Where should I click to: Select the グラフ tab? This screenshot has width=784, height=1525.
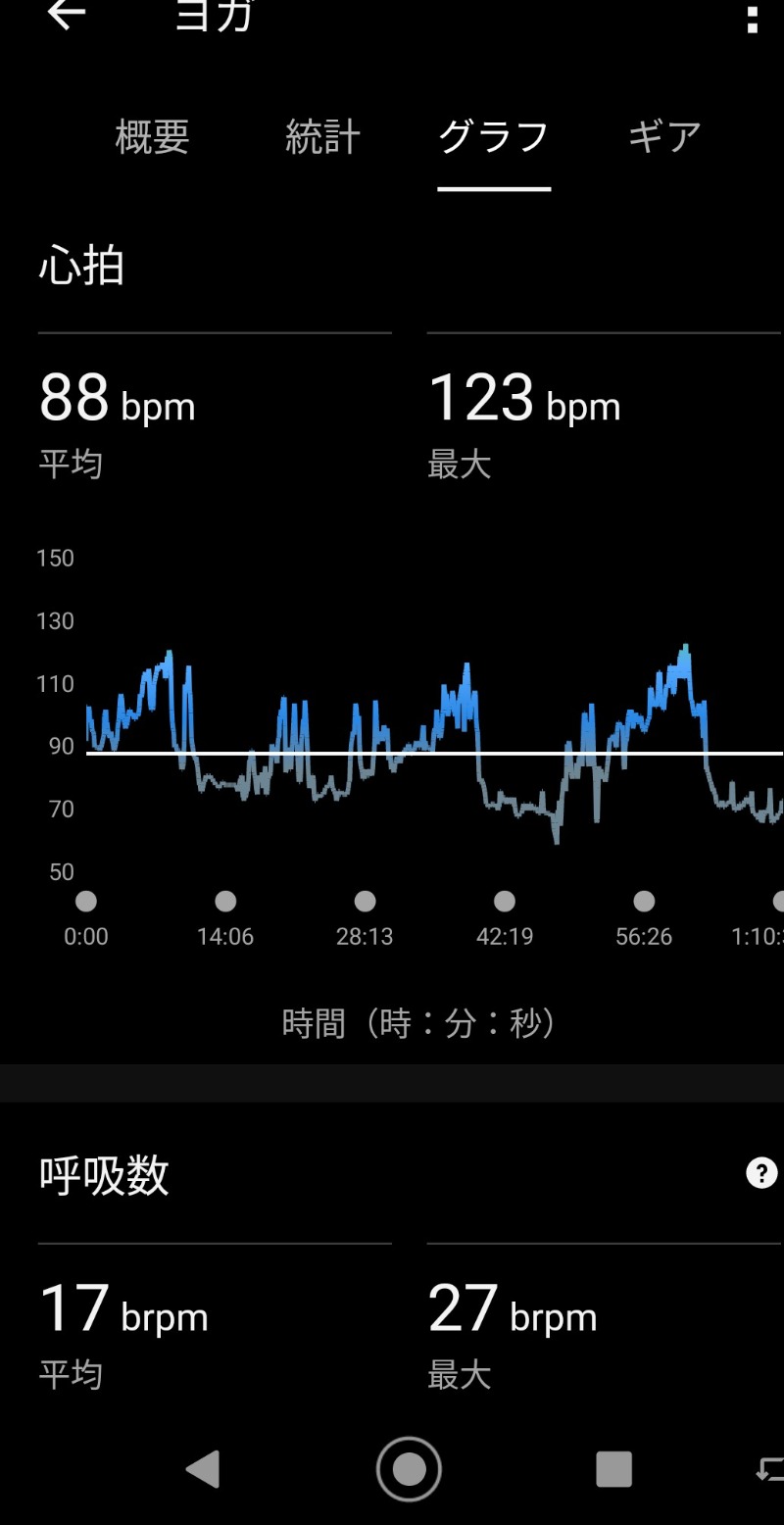point(493,137)
